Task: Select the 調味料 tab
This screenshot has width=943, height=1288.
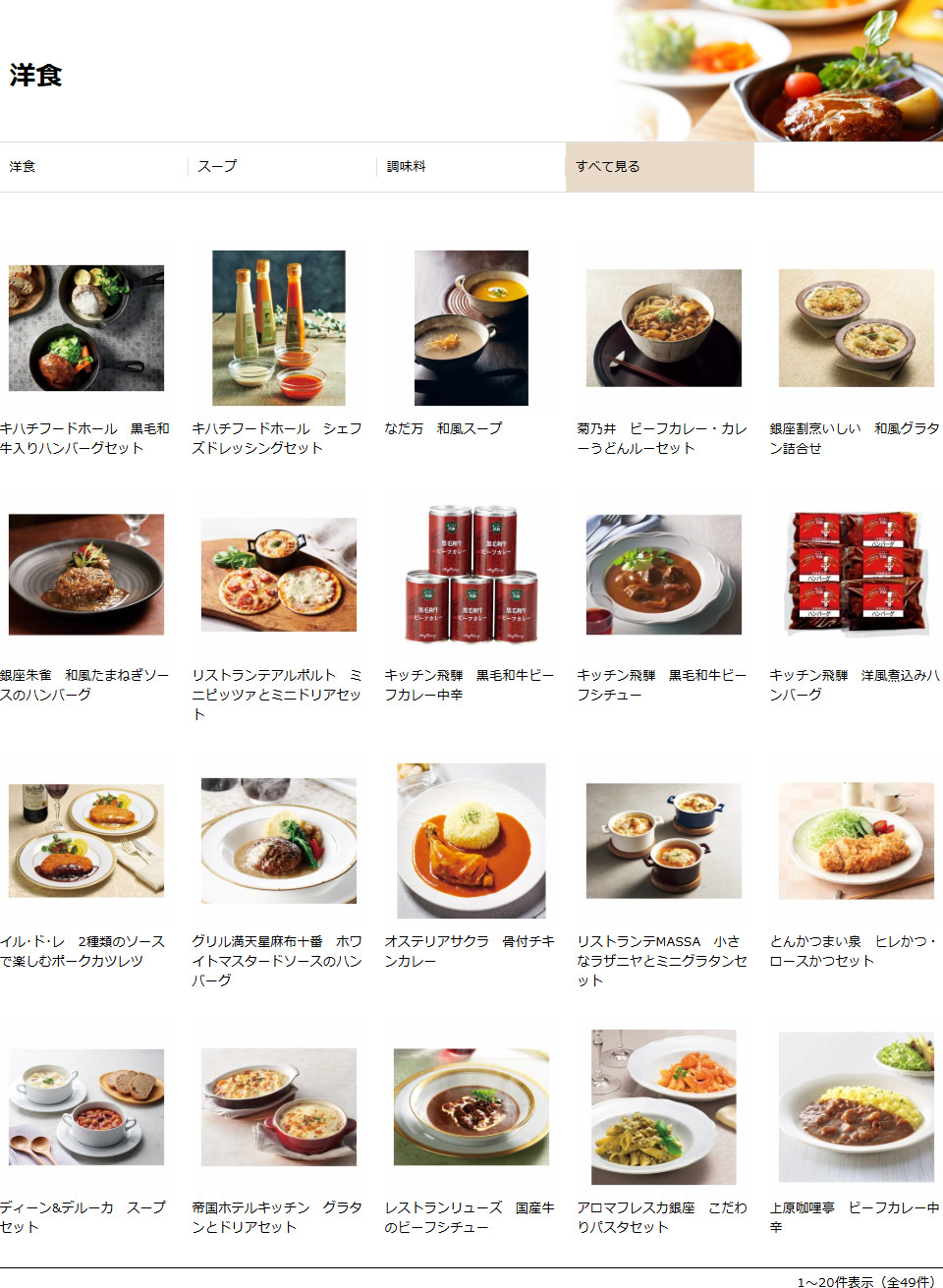Action: [x=407, y=167]
